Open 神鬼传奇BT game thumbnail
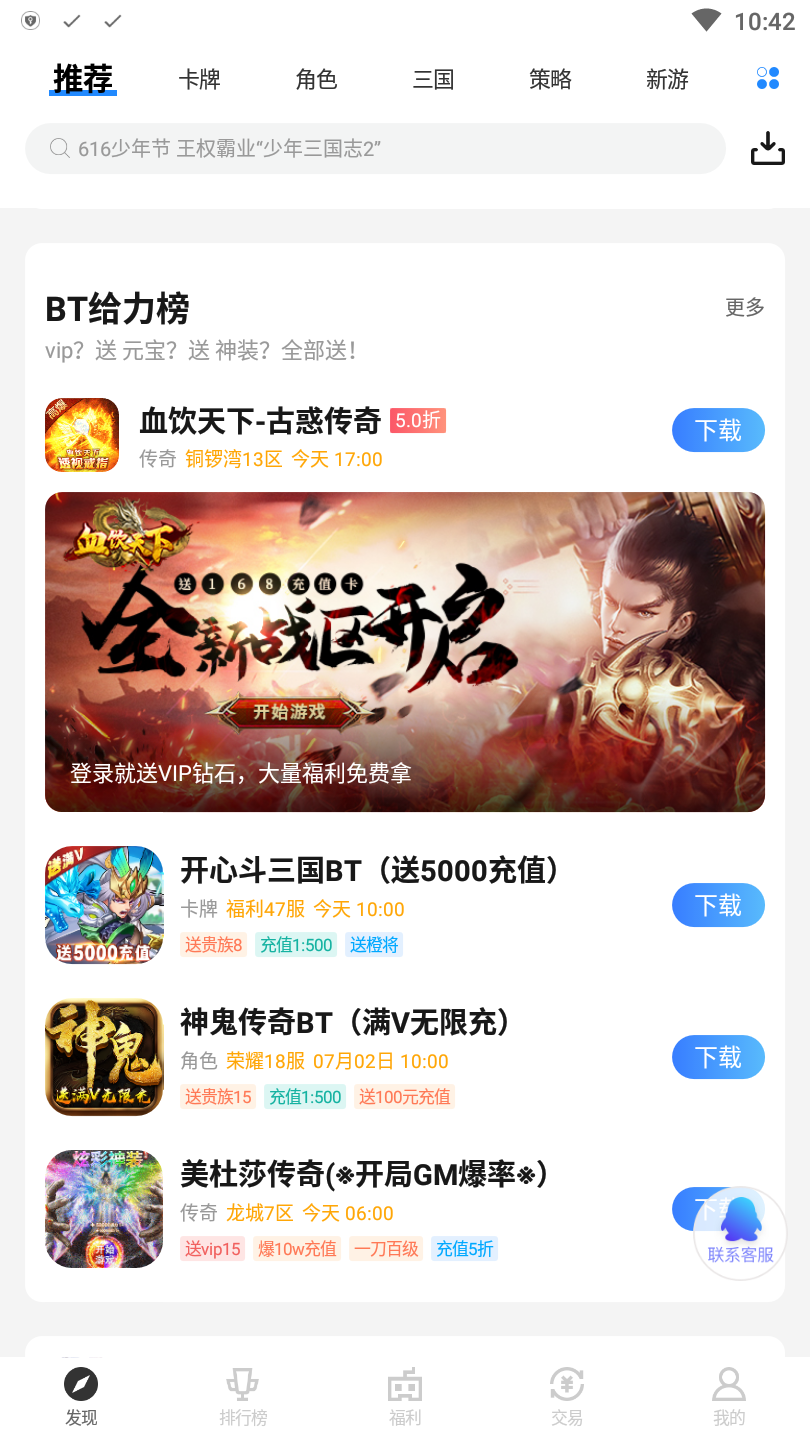810x1440 pixels. tap(104, 1057)
